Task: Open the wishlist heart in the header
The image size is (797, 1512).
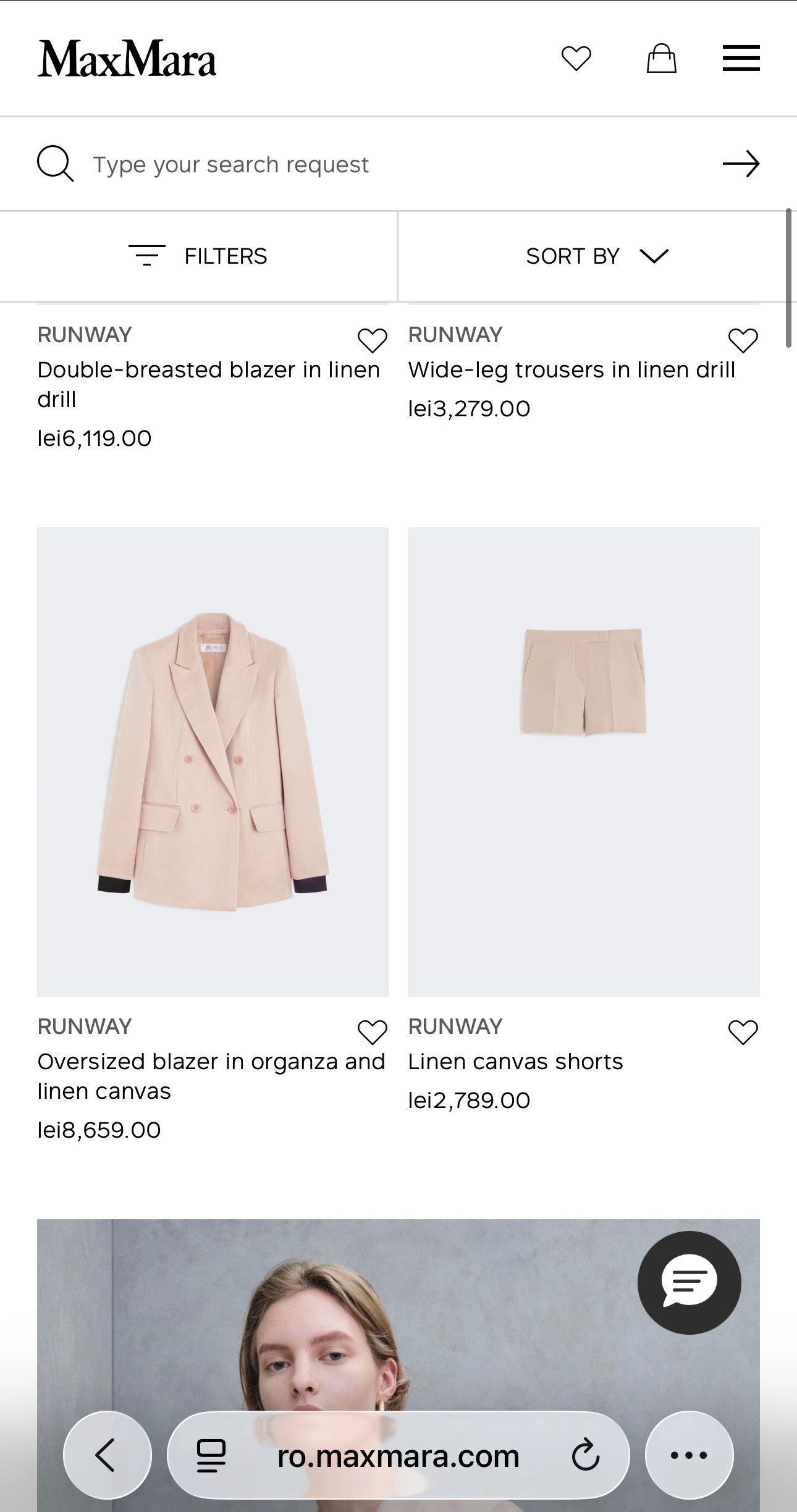Action: point(576,59)
